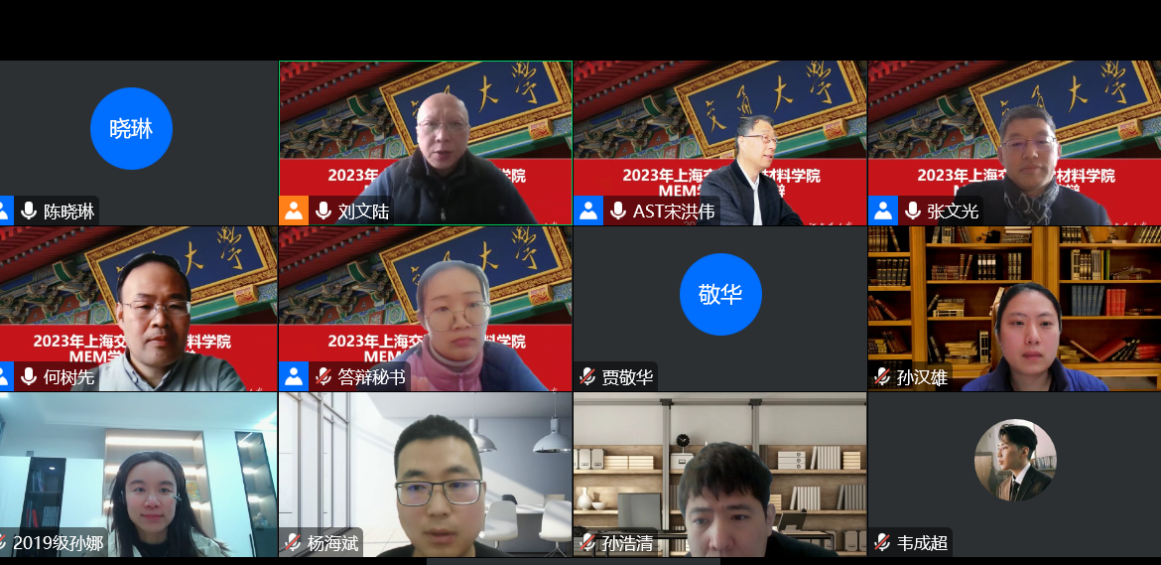1161x565 pixels.
Task: Tap the 2019级孙娜 video tile
Action: click(x=138, y=473)
